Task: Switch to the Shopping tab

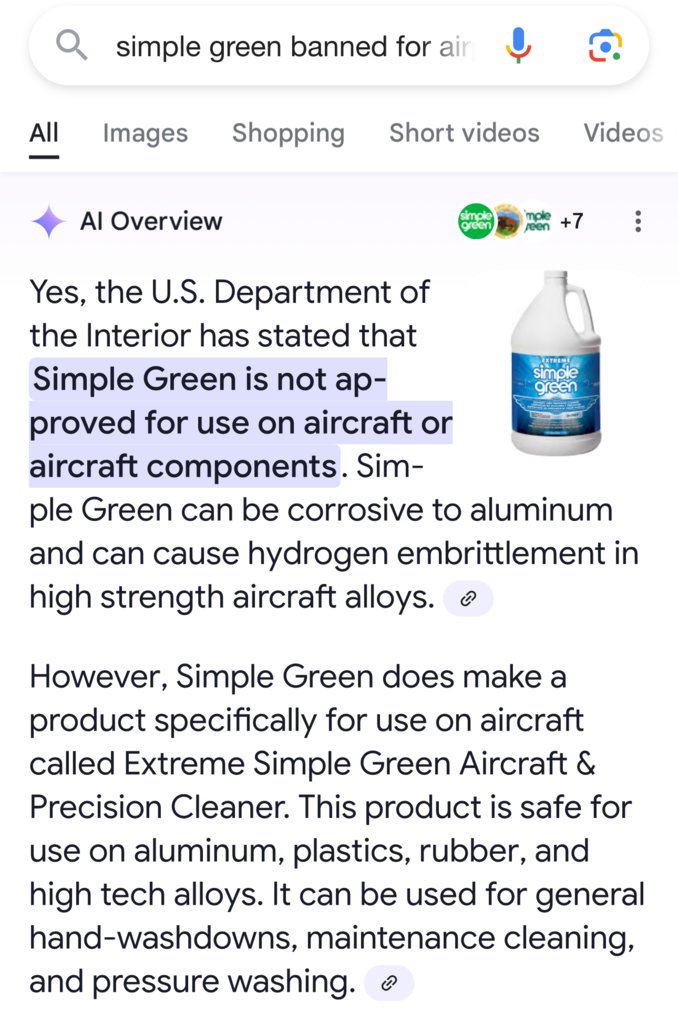Action: [x=288, y=133]
